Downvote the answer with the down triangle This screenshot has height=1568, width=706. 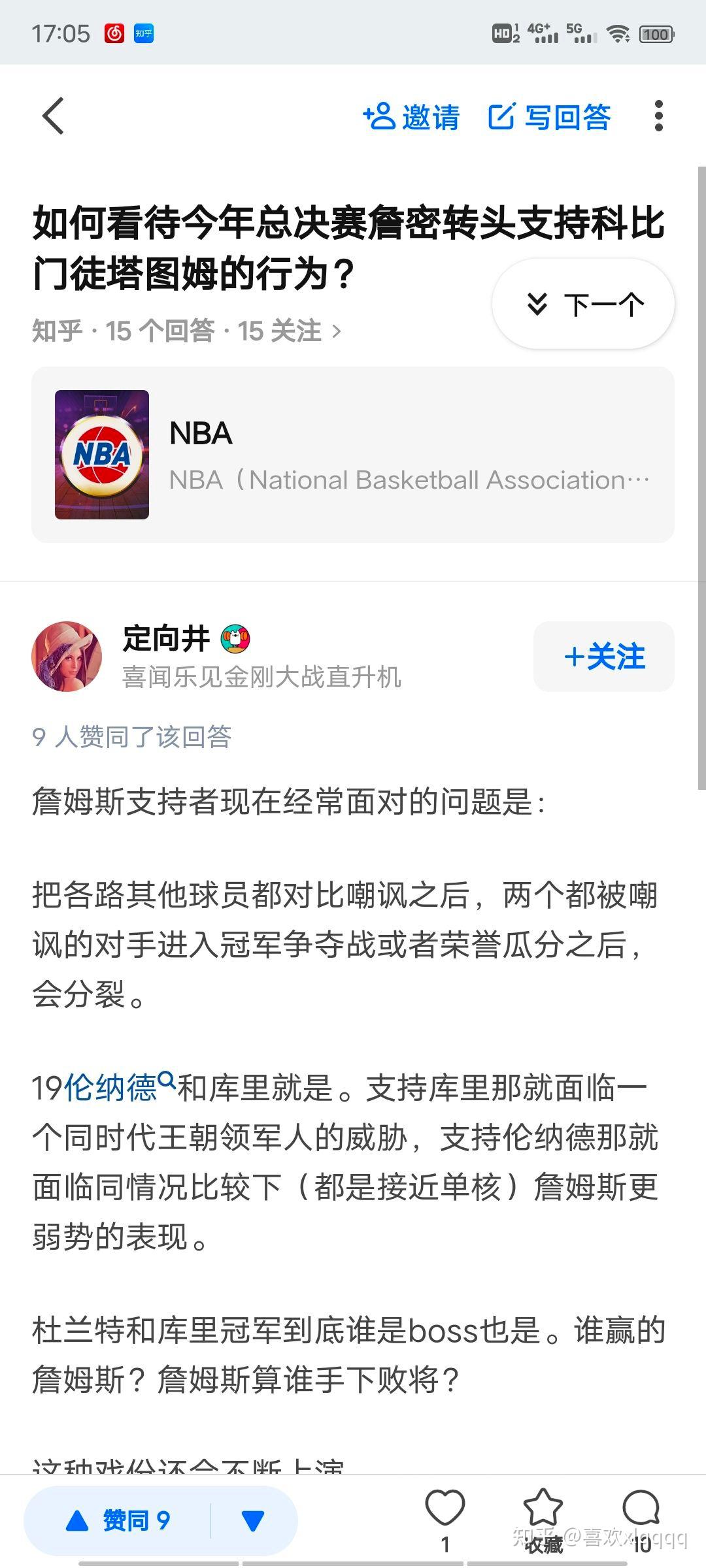coord(253,1521)
